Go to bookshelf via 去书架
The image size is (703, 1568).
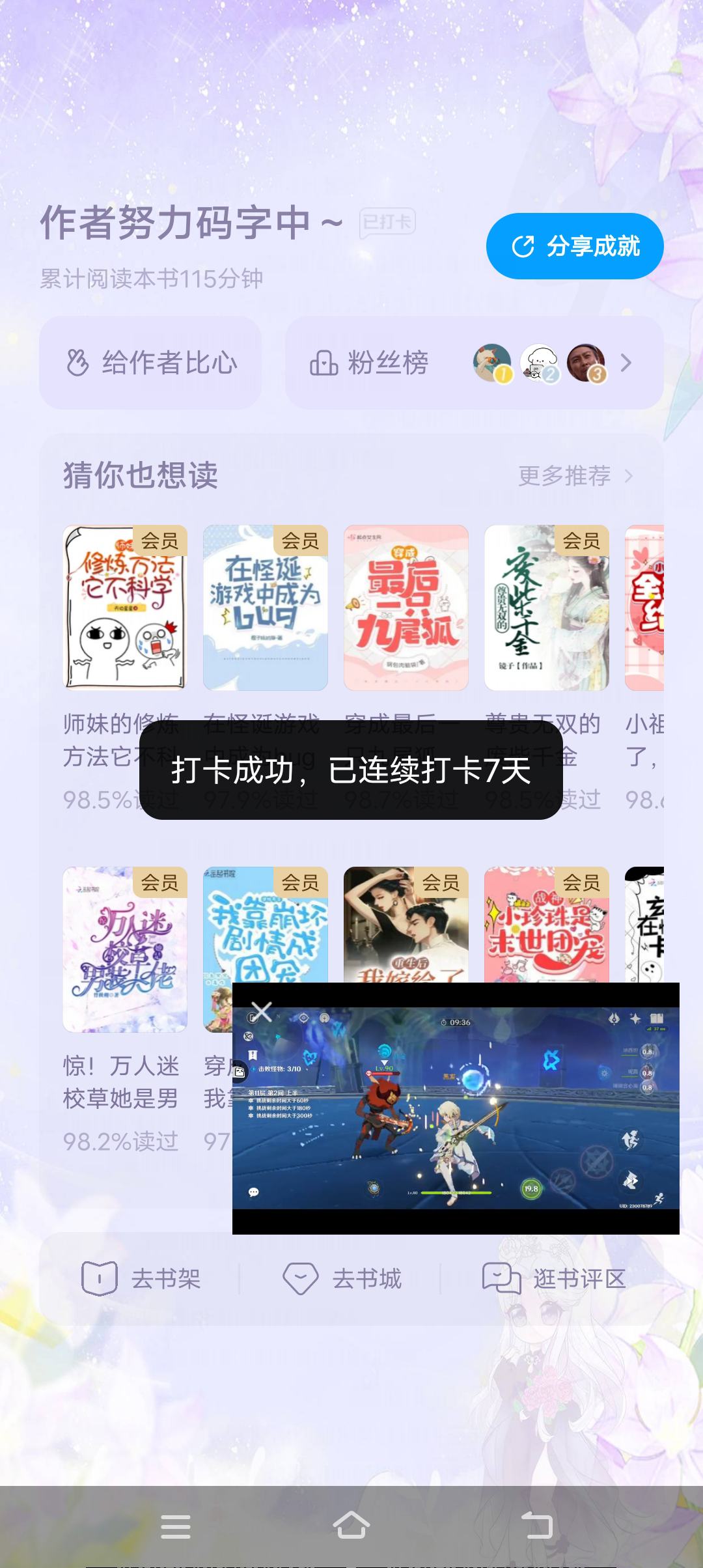click(x=141, y=1279)
